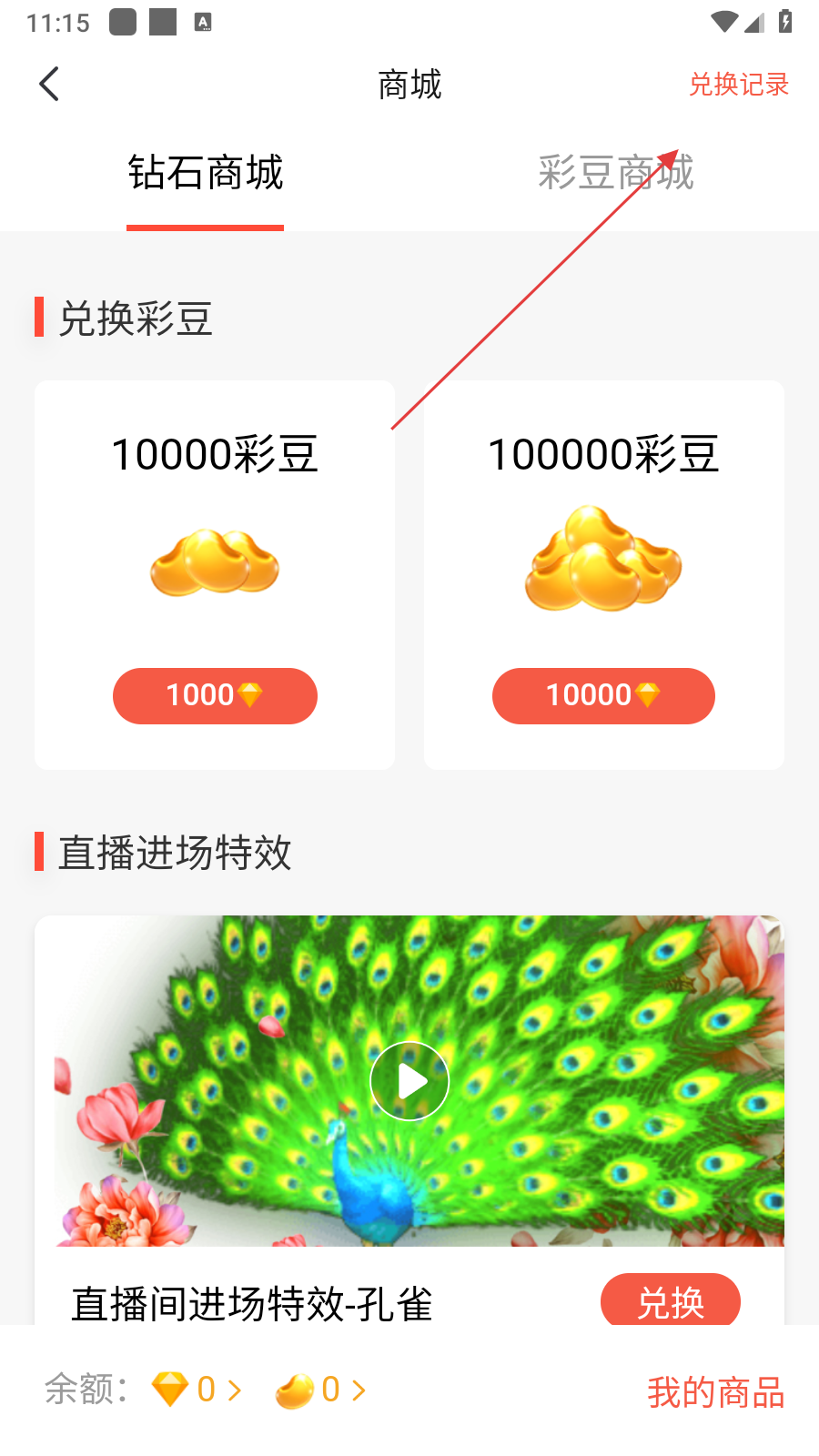Switch to the 彩豆商城 tab
This screenshot has height=1456, width=819.
coord(615,173)
